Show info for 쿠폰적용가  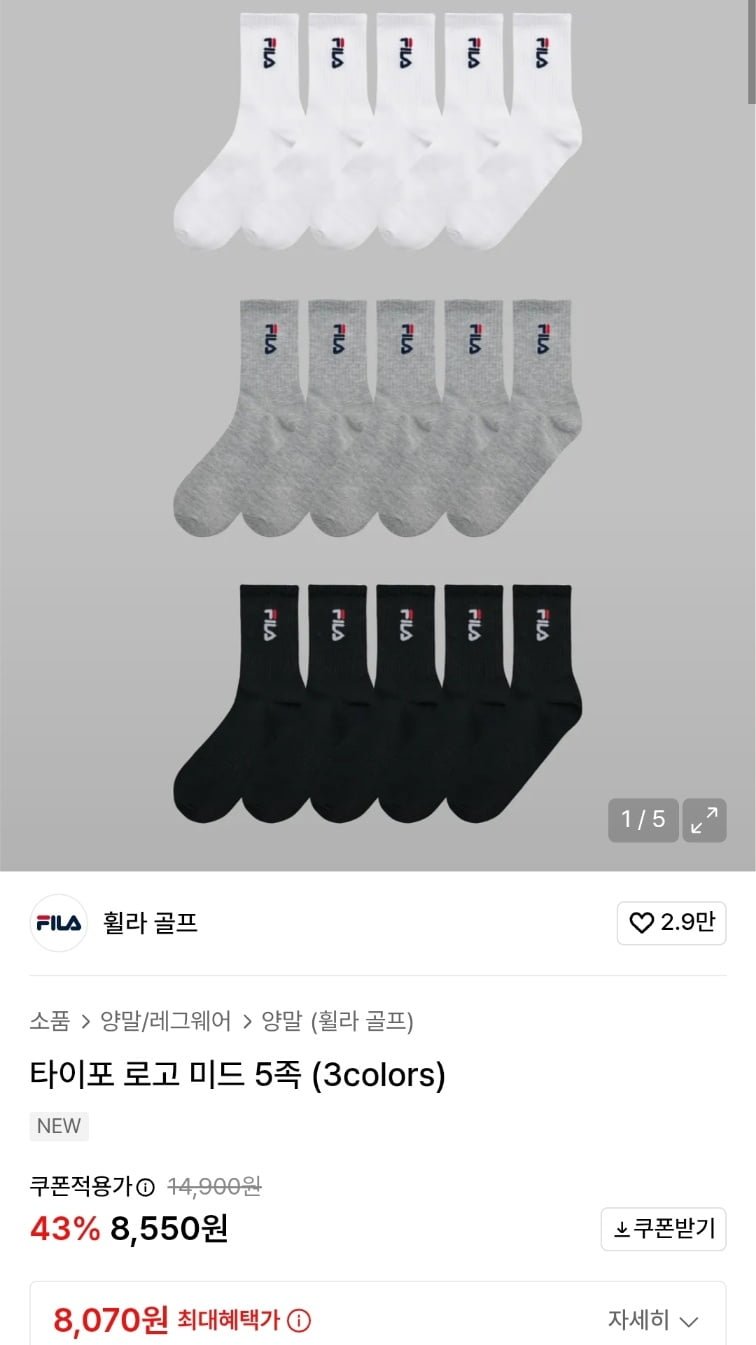click(146, 1187)
